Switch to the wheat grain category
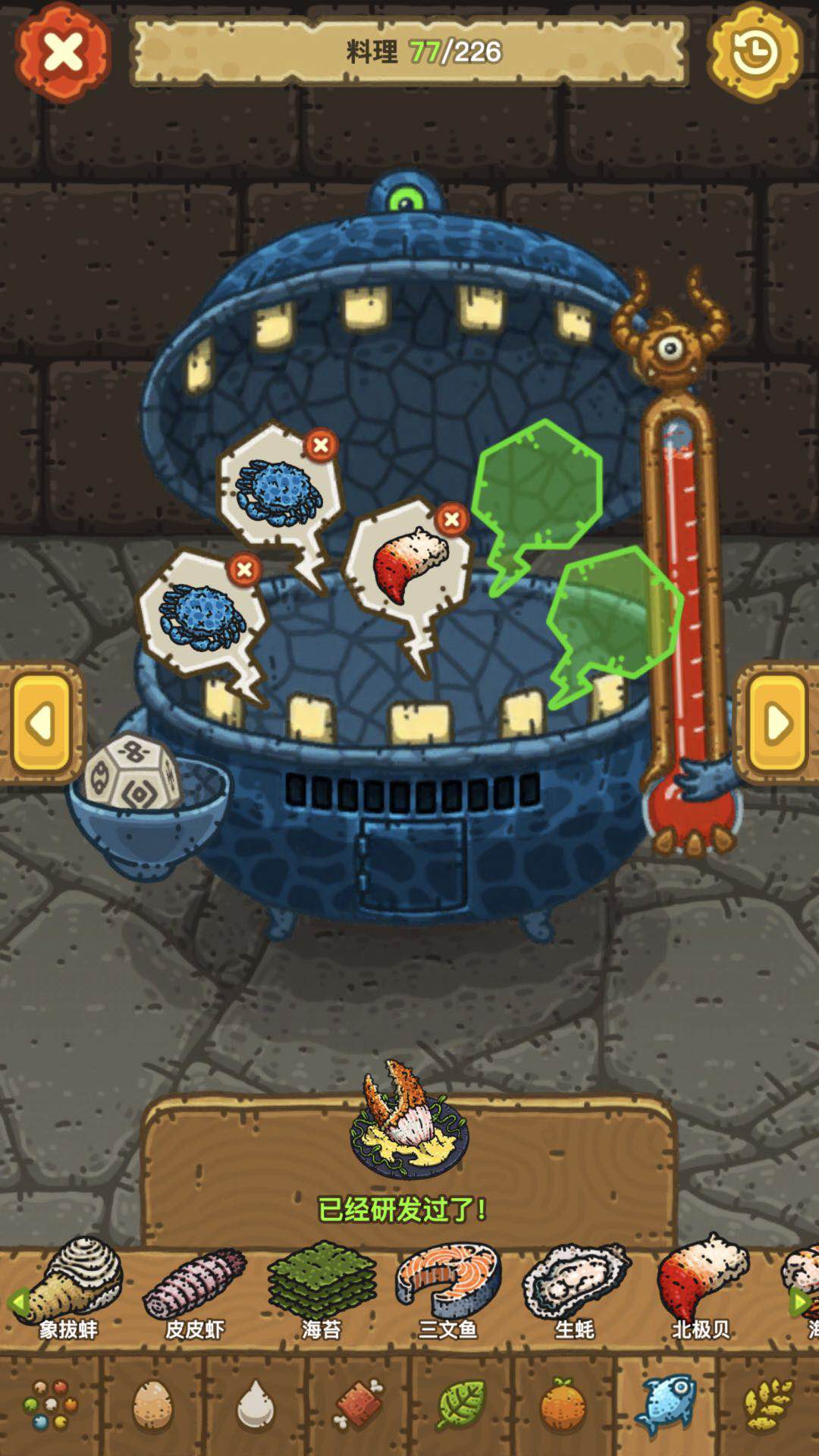This screenshot has height=1456, width=819. [768, 1405]
